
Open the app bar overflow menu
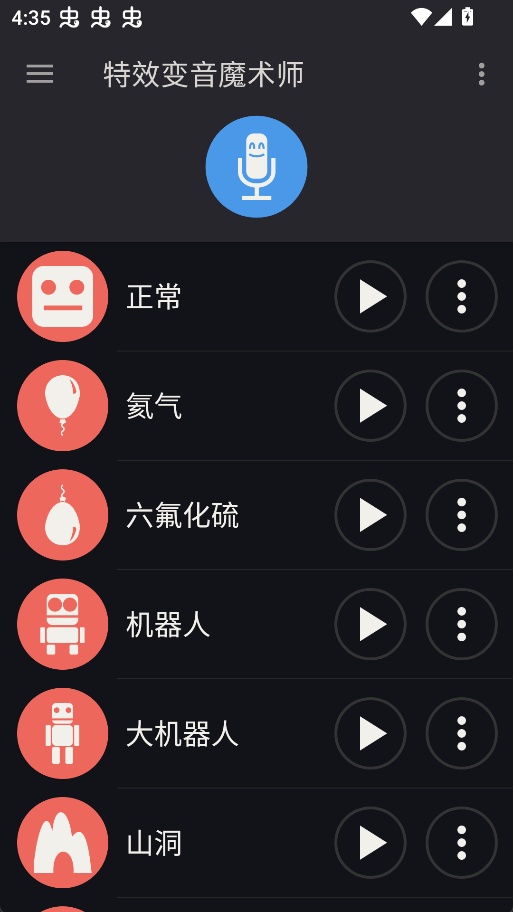click(x=481, y=74)
